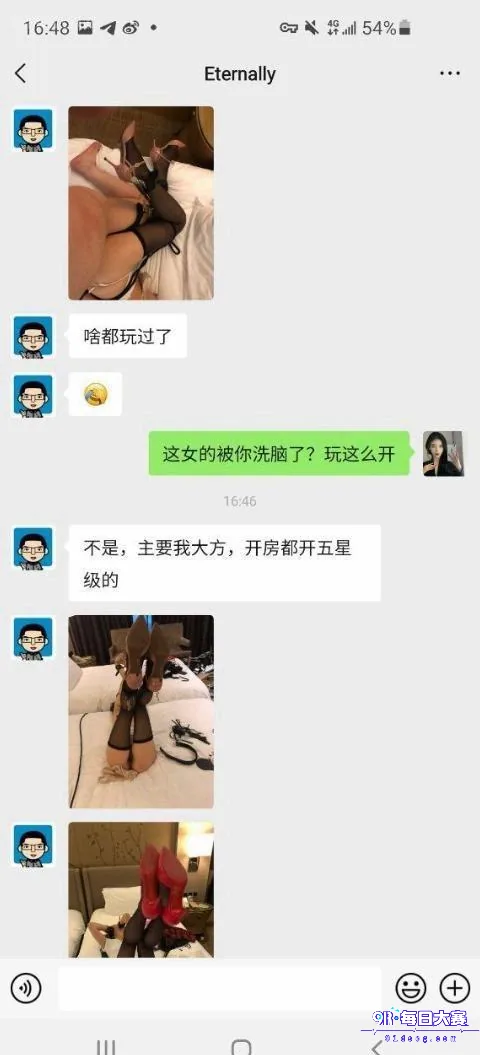The width and height of the screenshot is (480, 1055).
Task: Open the plus attachment menu
Action: click(454, 988)
